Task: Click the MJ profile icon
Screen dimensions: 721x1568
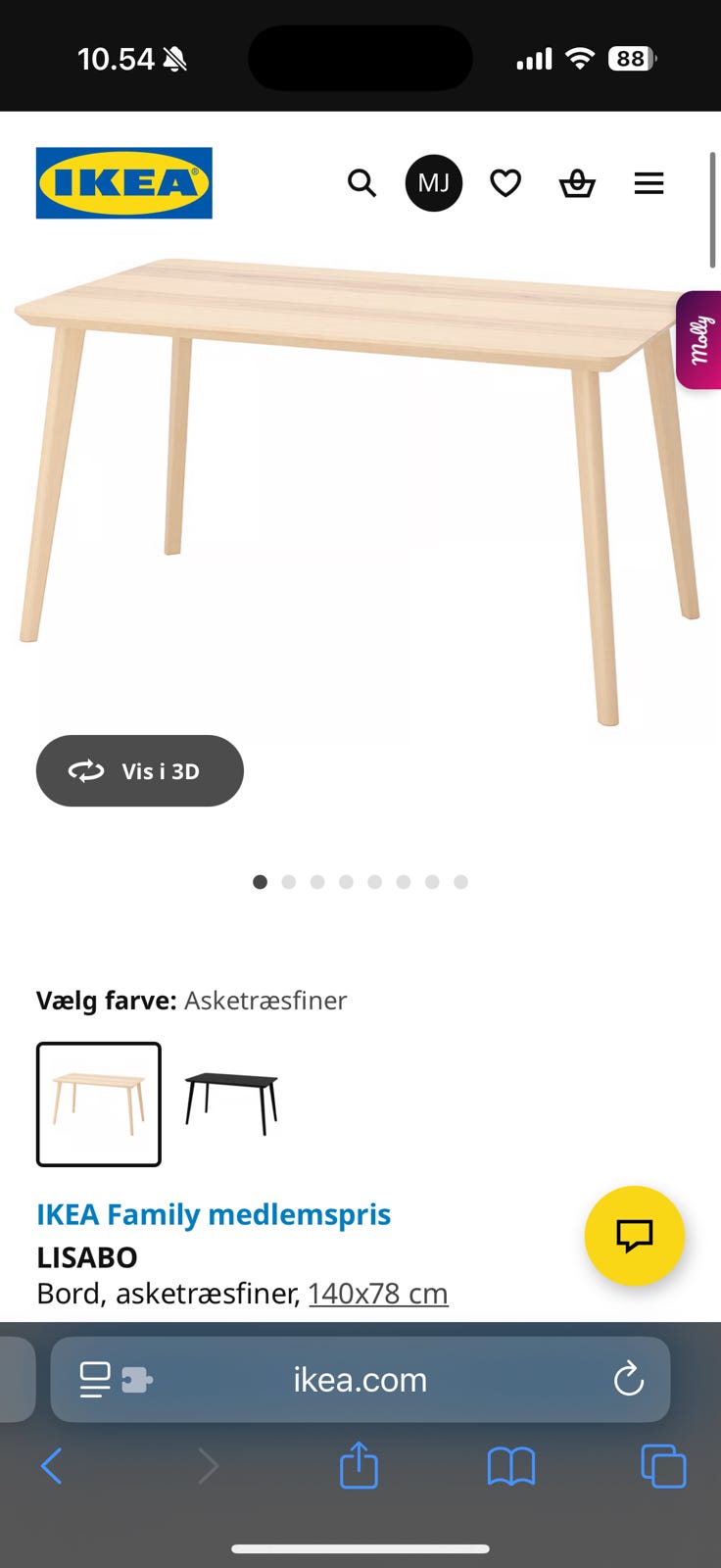Action: pyautogui.click(x=433, y=182)
